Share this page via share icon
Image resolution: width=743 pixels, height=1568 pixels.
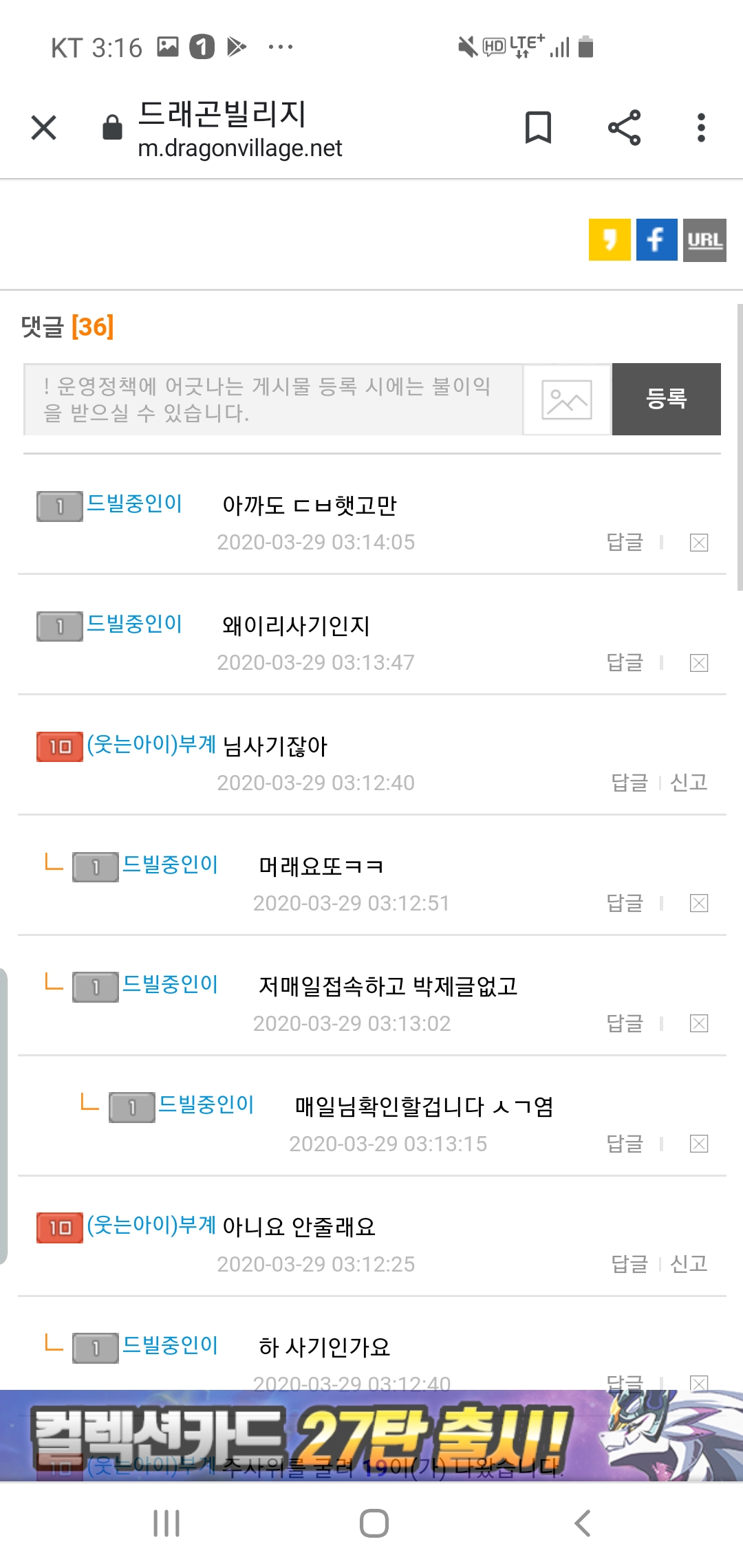(x=624, y=128)
